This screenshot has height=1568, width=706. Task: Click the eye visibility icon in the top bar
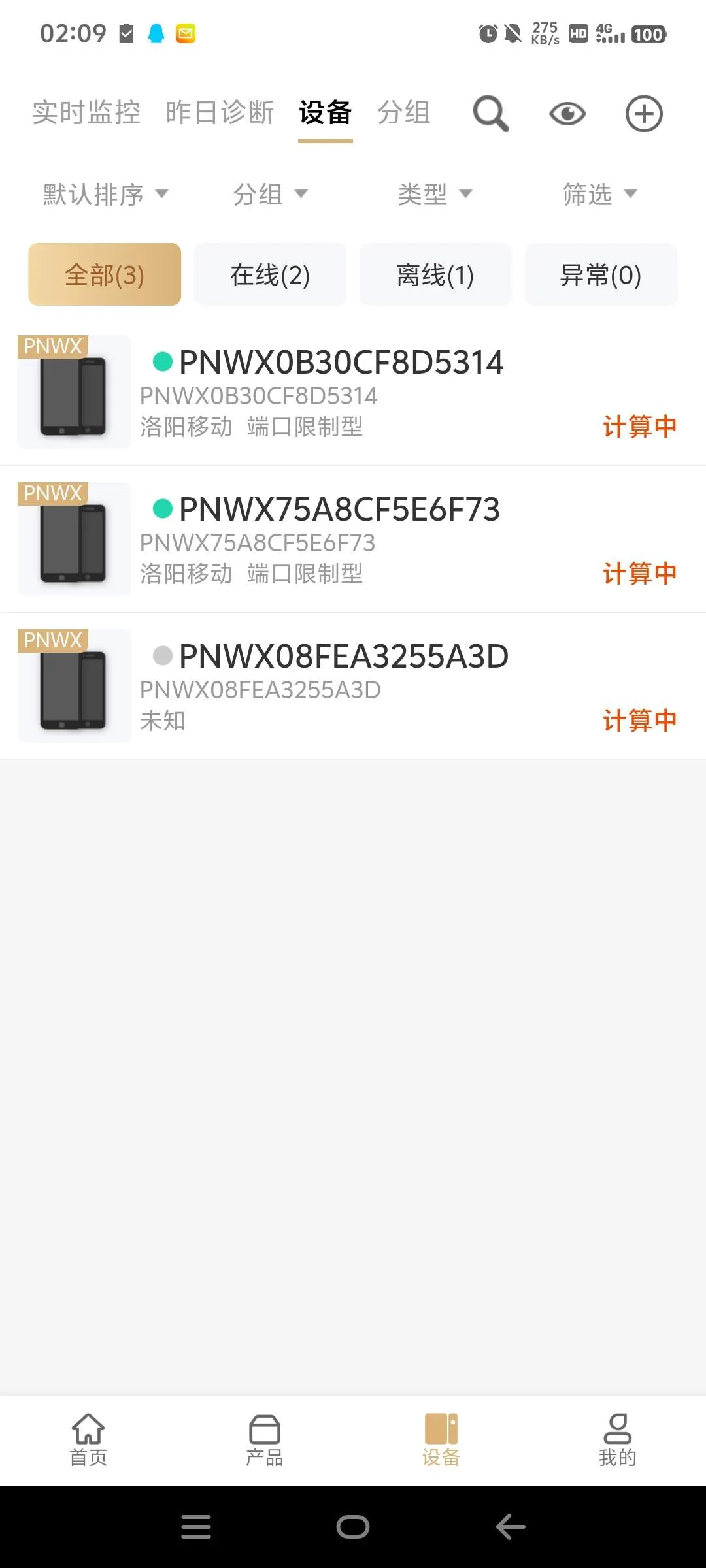click(566, 113)
